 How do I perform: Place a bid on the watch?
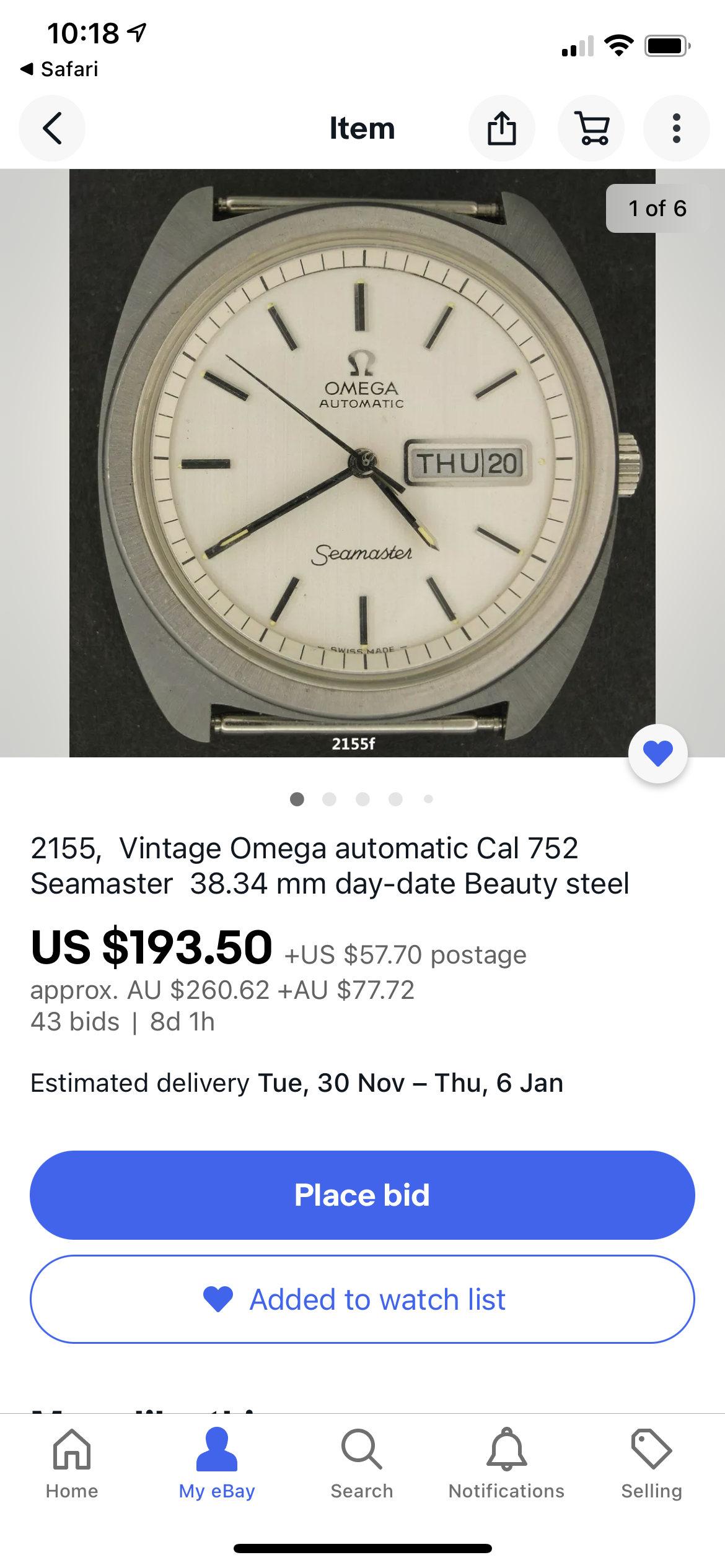click(362, 1195)
